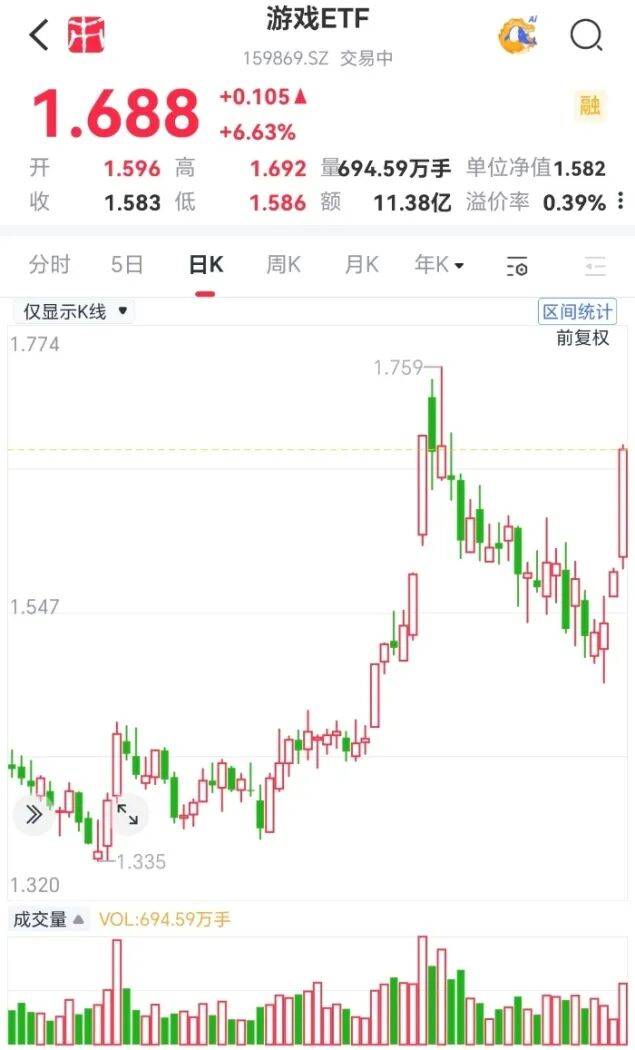Screen dimensions: 635x1050
Task: Open the search magnifier icon
Action: click(587, 36)
